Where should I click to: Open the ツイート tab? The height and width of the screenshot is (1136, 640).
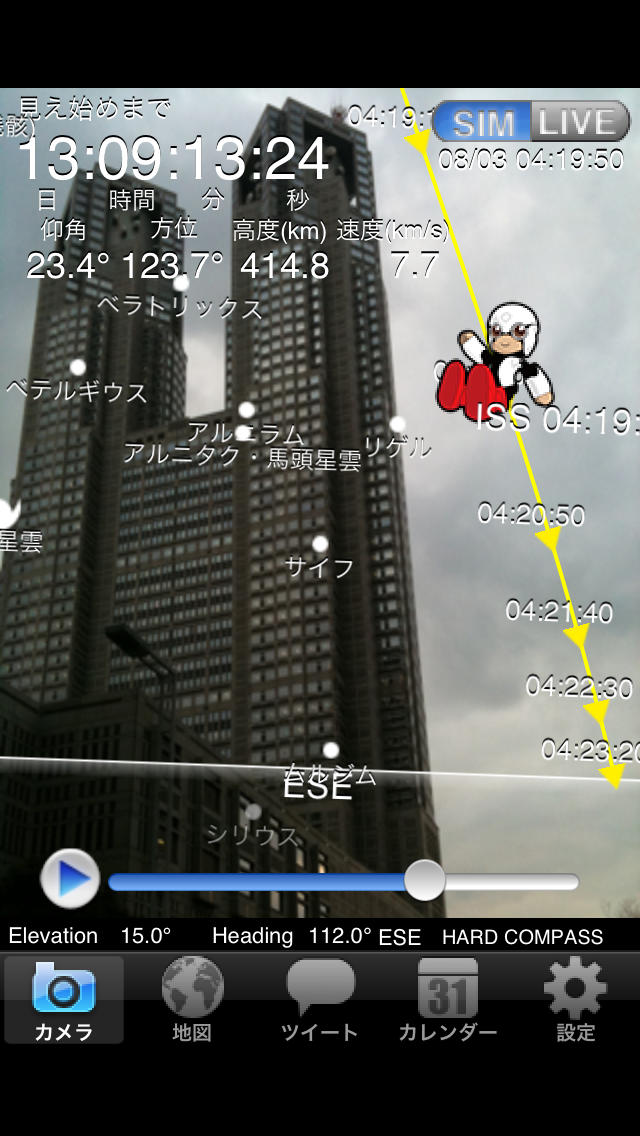click(x=320, y=1000)
